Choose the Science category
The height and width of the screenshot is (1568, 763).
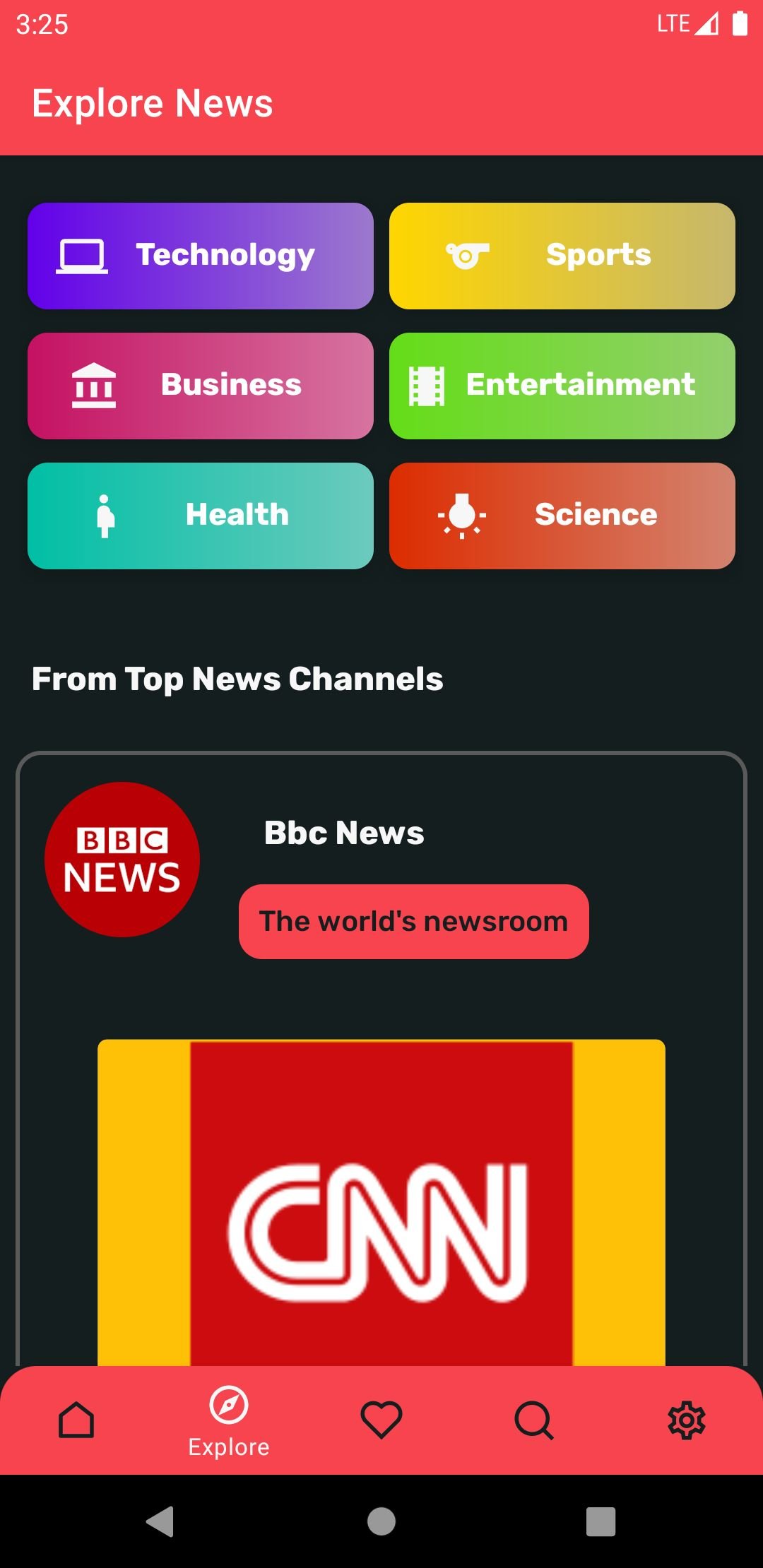[x=562, y=516]
